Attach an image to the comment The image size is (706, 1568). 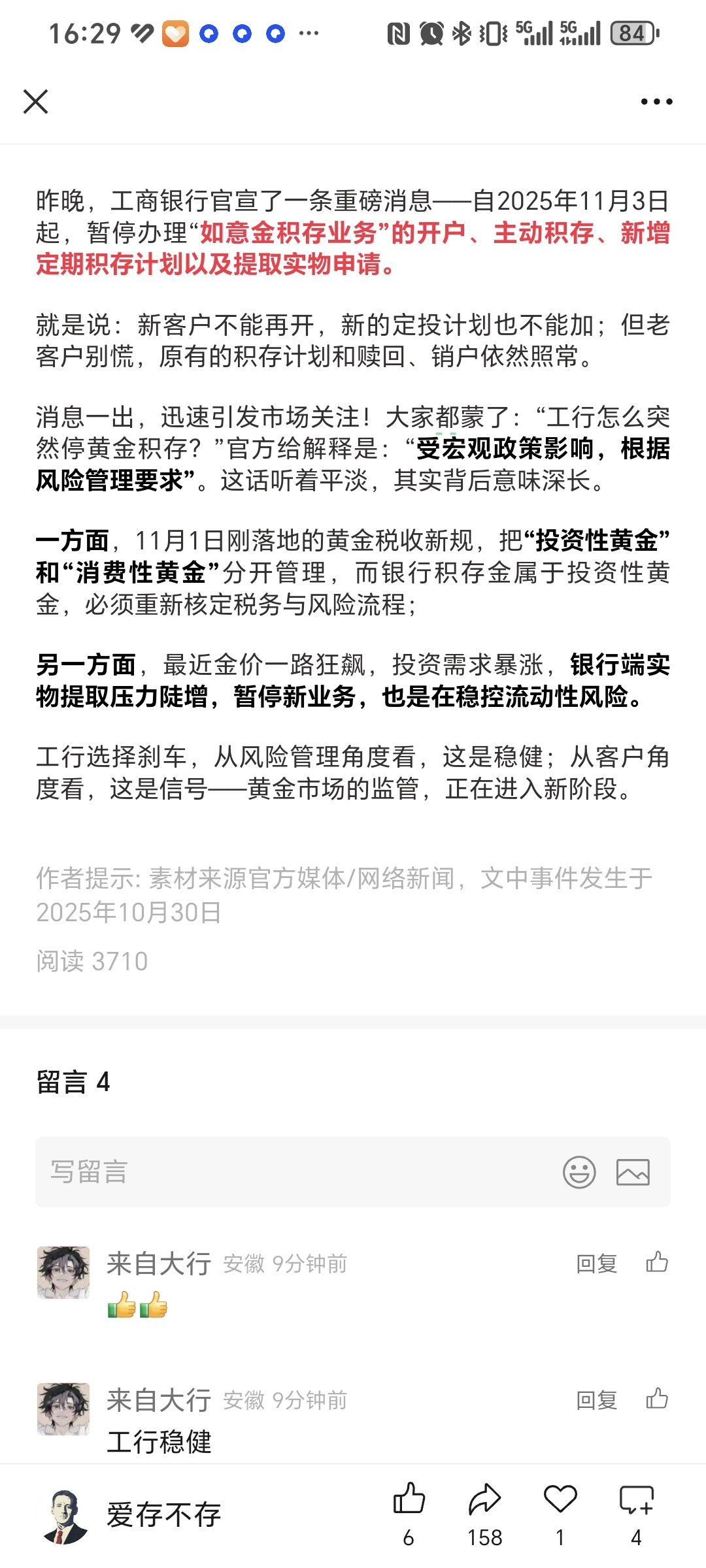(x=633, y=1172)
